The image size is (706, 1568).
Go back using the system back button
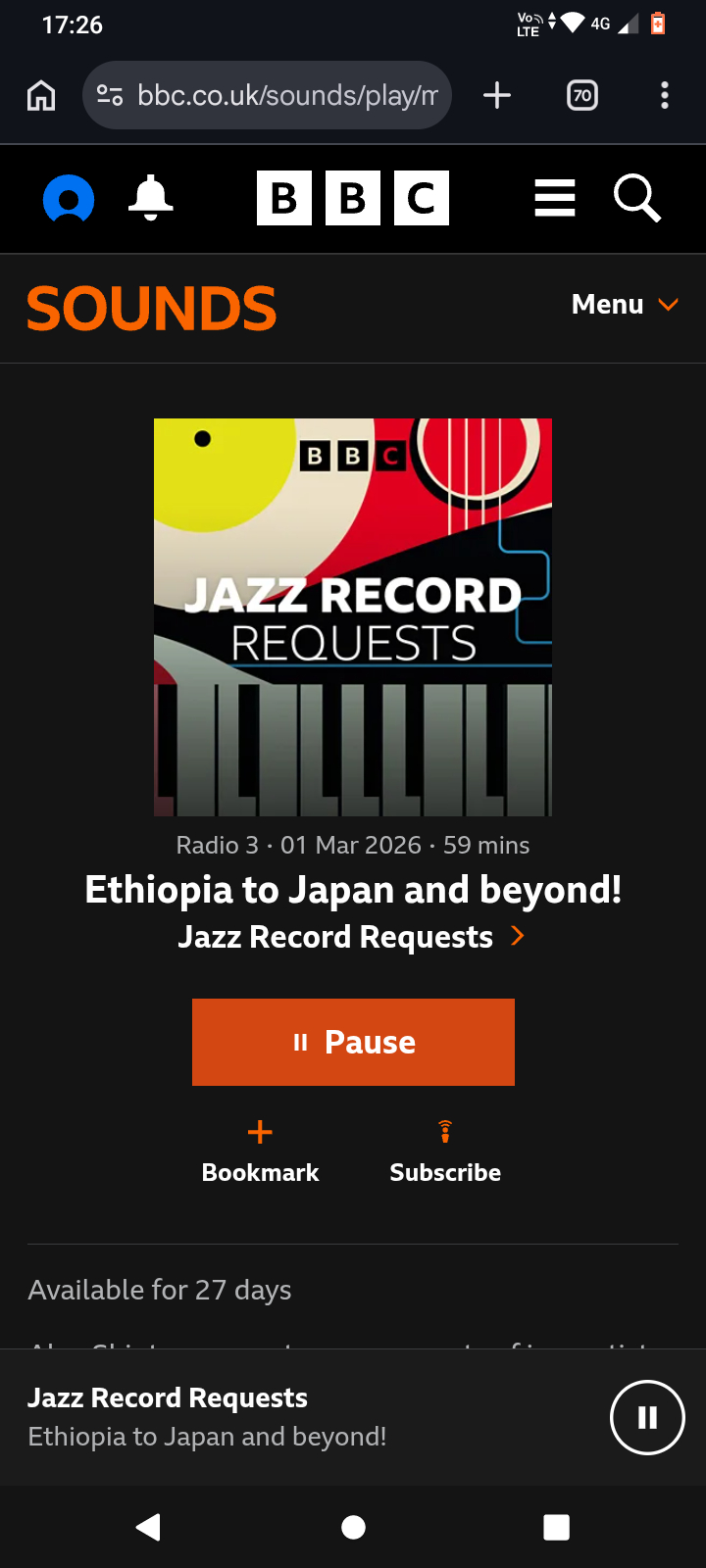tap(149, 1527)
